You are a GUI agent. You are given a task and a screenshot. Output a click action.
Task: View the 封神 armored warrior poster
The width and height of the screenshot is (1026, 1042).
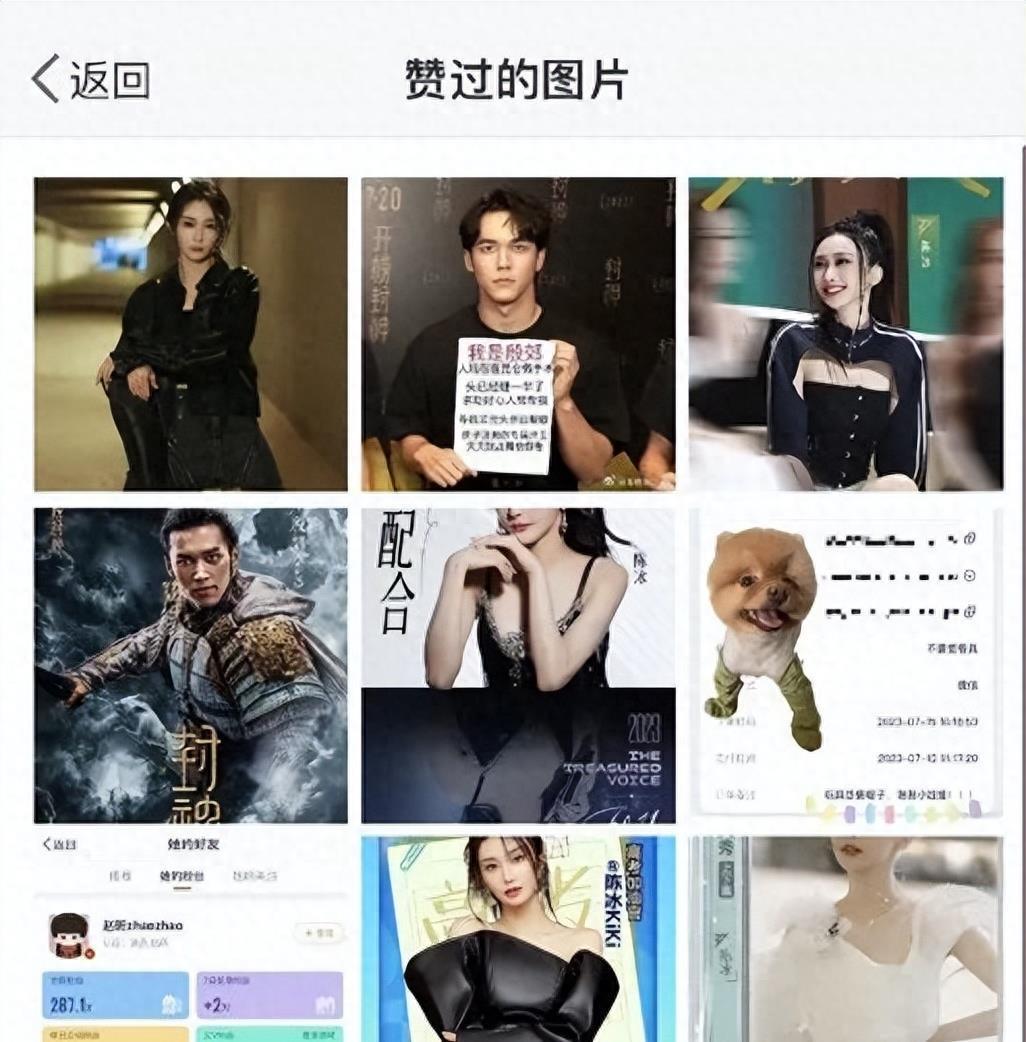[191, 665]
